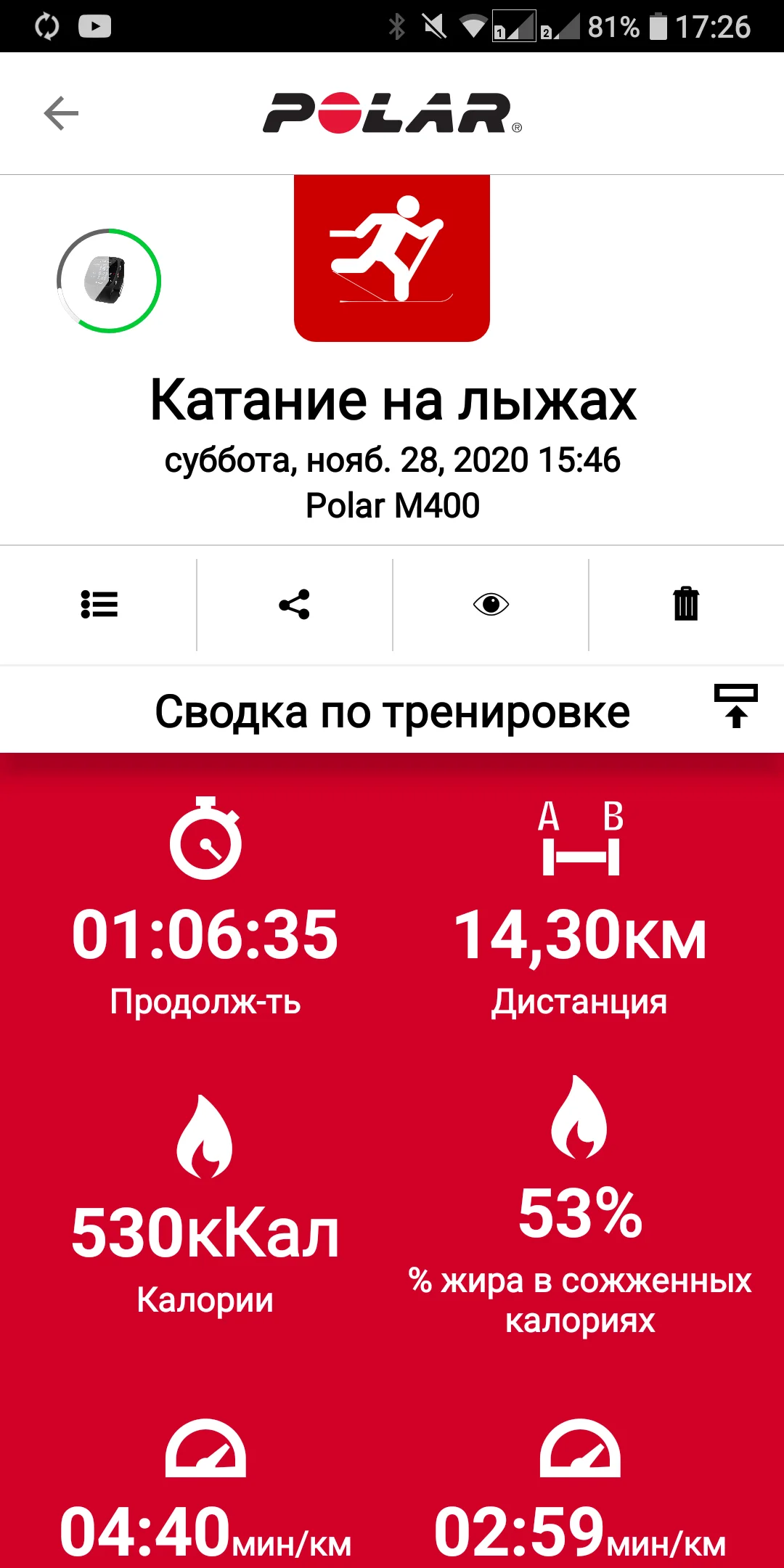Tap the eye visibility icon
The height and width of the screenshot is (1568, 784).
491,604
